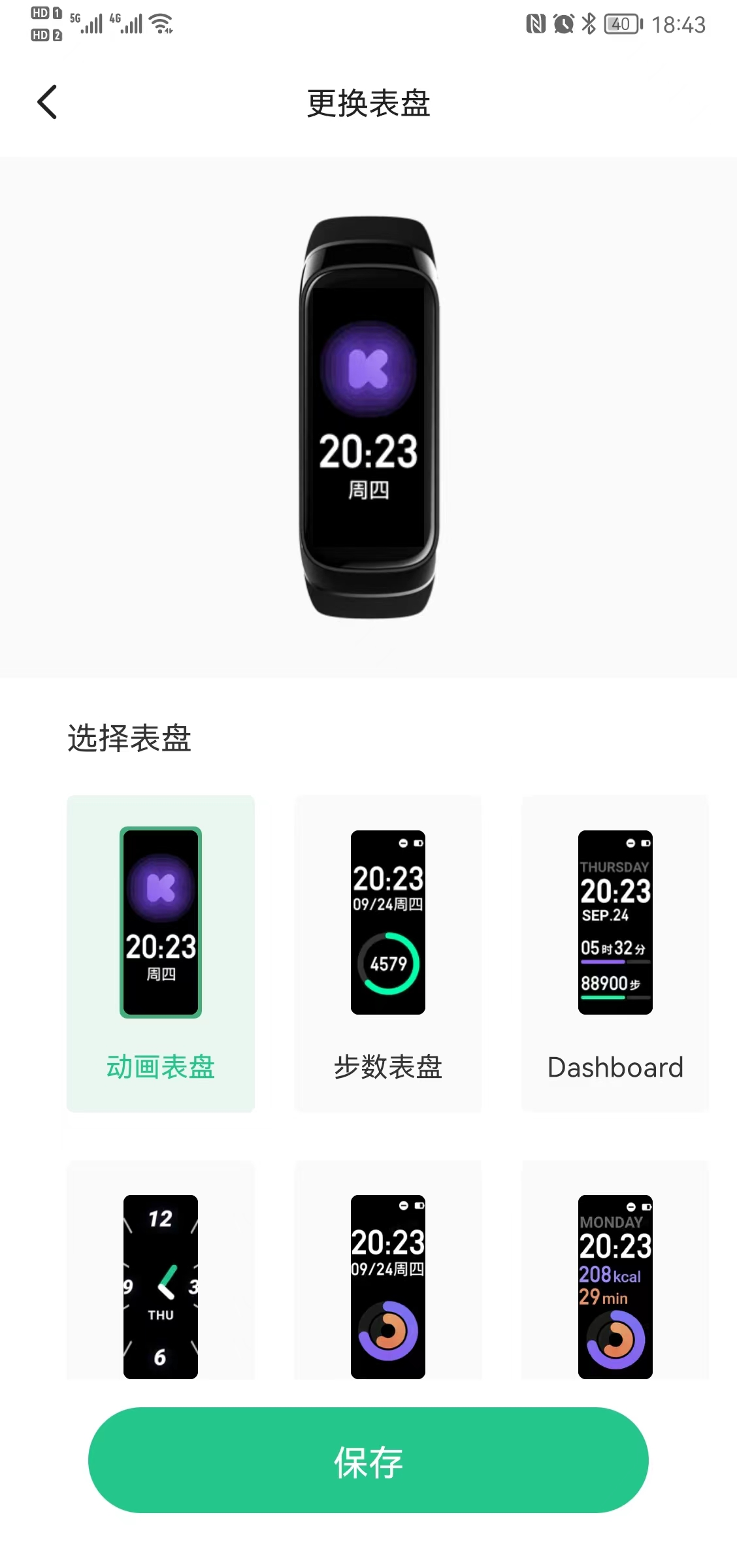
Task: Select the analog clock THU watch face
Action: (161, 1286)
